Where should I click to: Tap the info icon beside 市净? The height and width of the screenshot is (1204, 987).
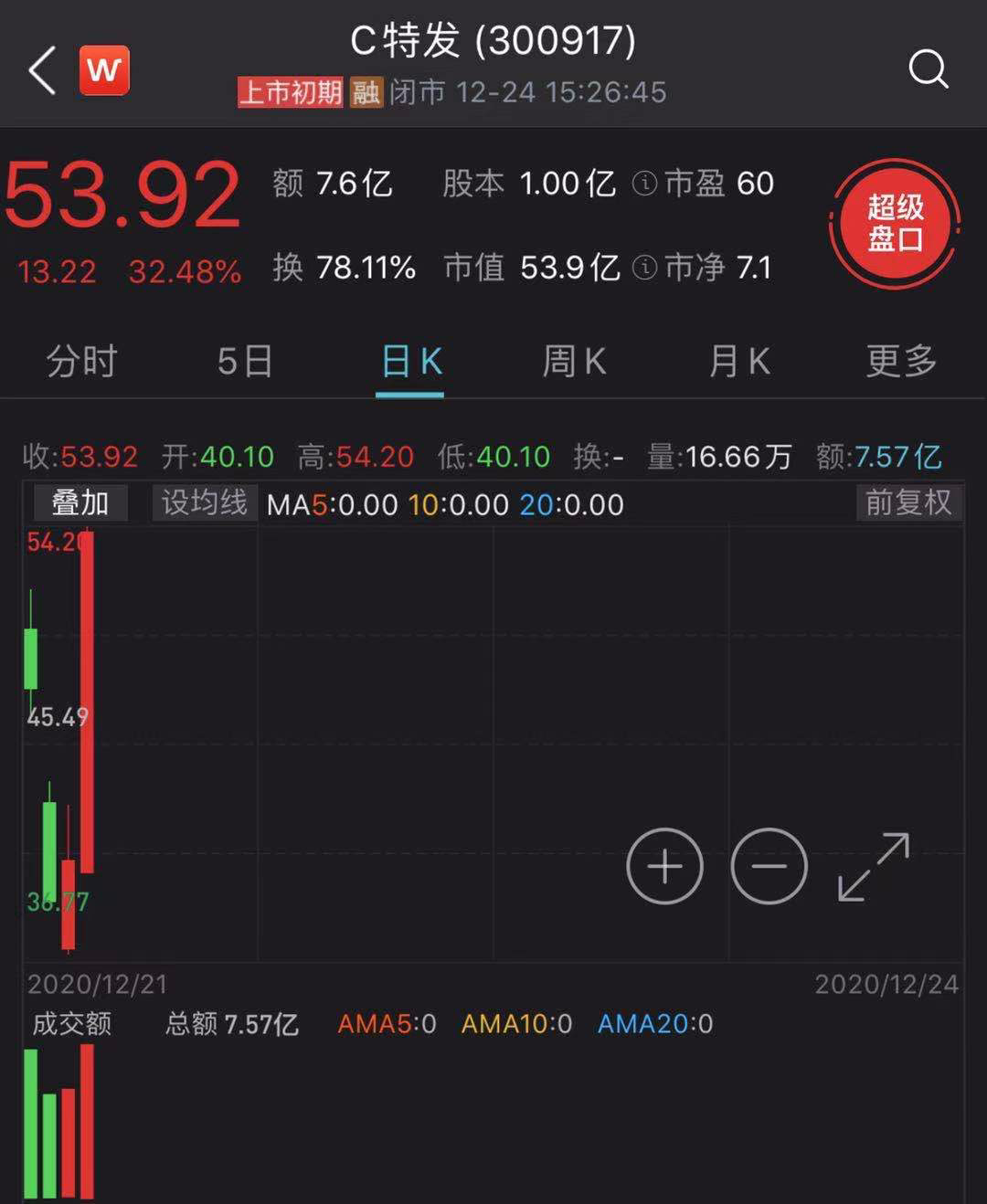[644, 268]
